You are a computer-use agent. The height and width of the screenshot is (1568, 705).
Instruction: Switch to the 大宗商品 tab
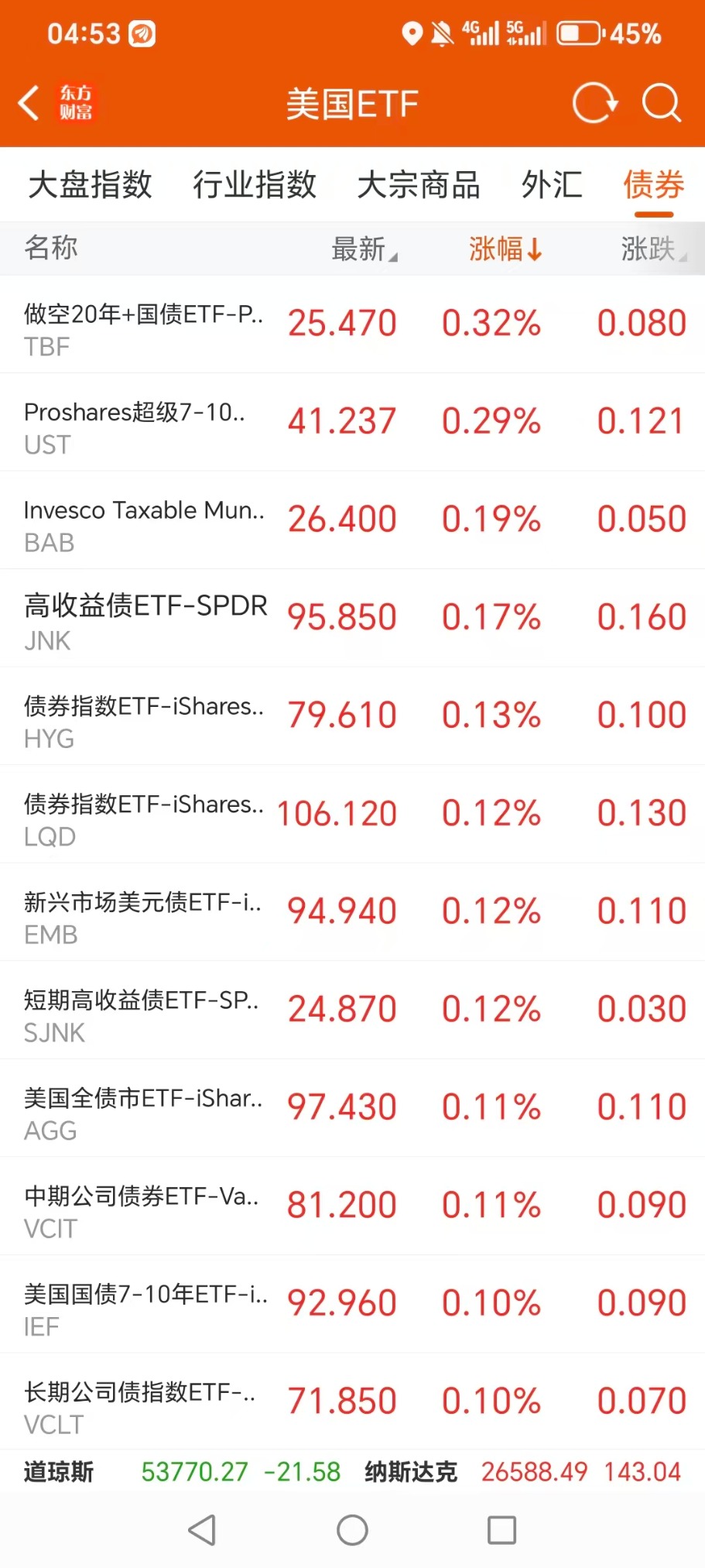(x=419, y=185)
